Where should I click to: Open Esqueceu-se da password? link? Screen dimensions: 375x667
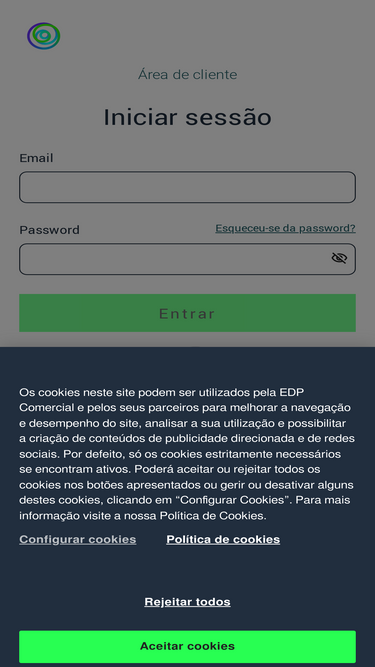tap(285, 228)
